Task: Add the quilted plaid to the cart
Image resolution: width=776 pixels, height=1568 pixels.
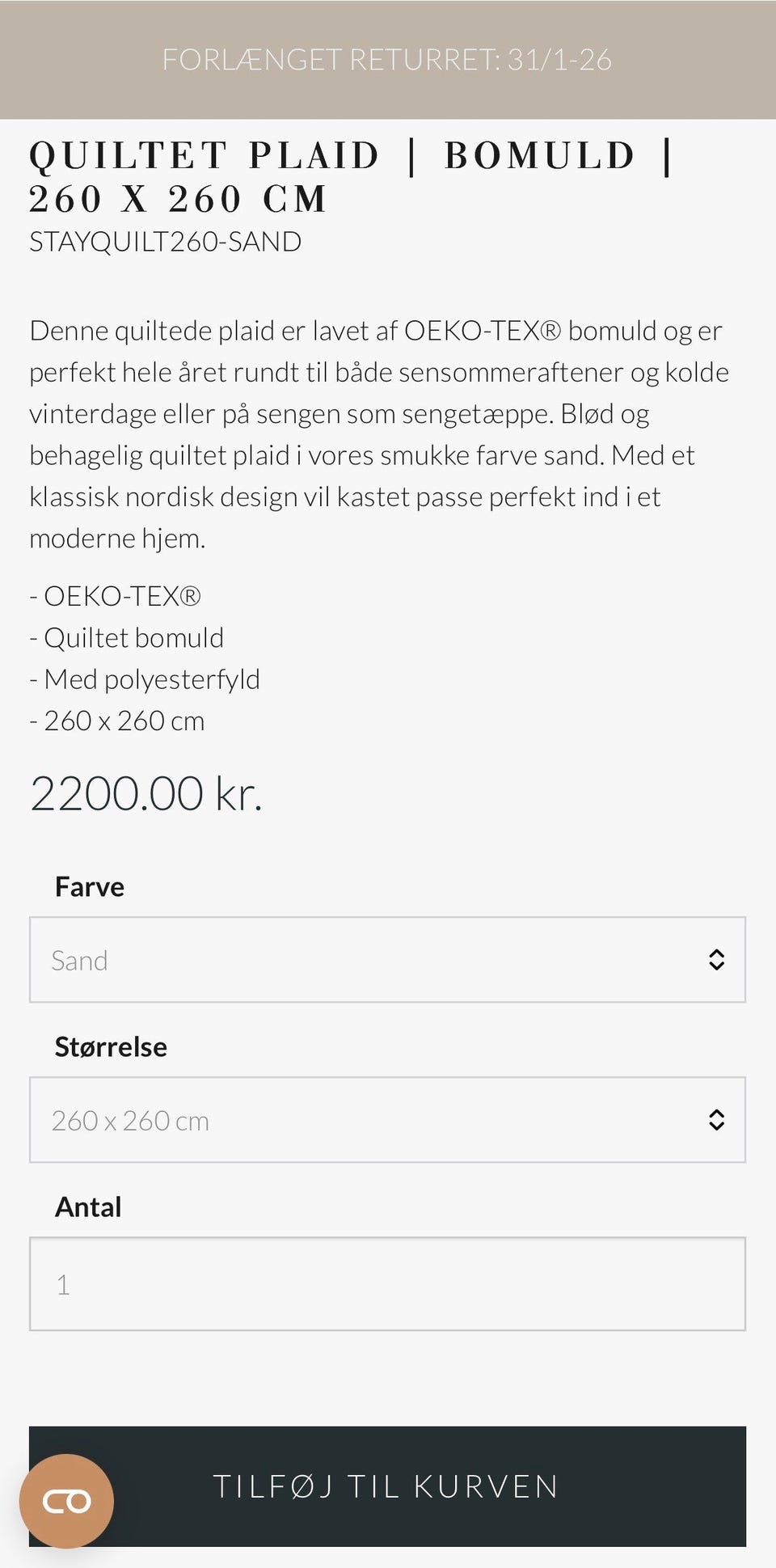Action: point(388,1485)
